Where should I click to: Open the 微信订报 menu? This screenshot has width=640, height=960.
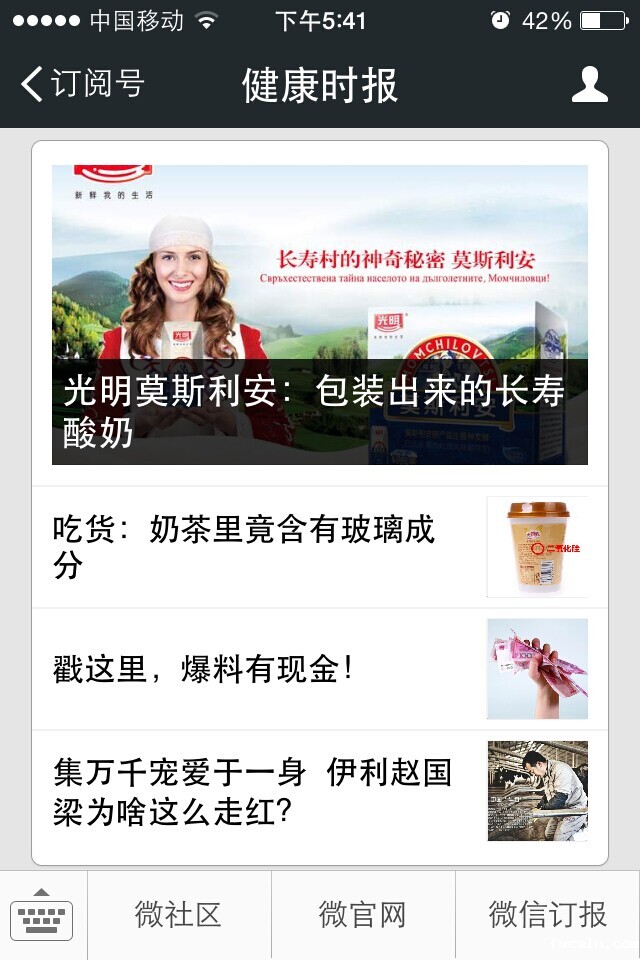click(547, 914)
